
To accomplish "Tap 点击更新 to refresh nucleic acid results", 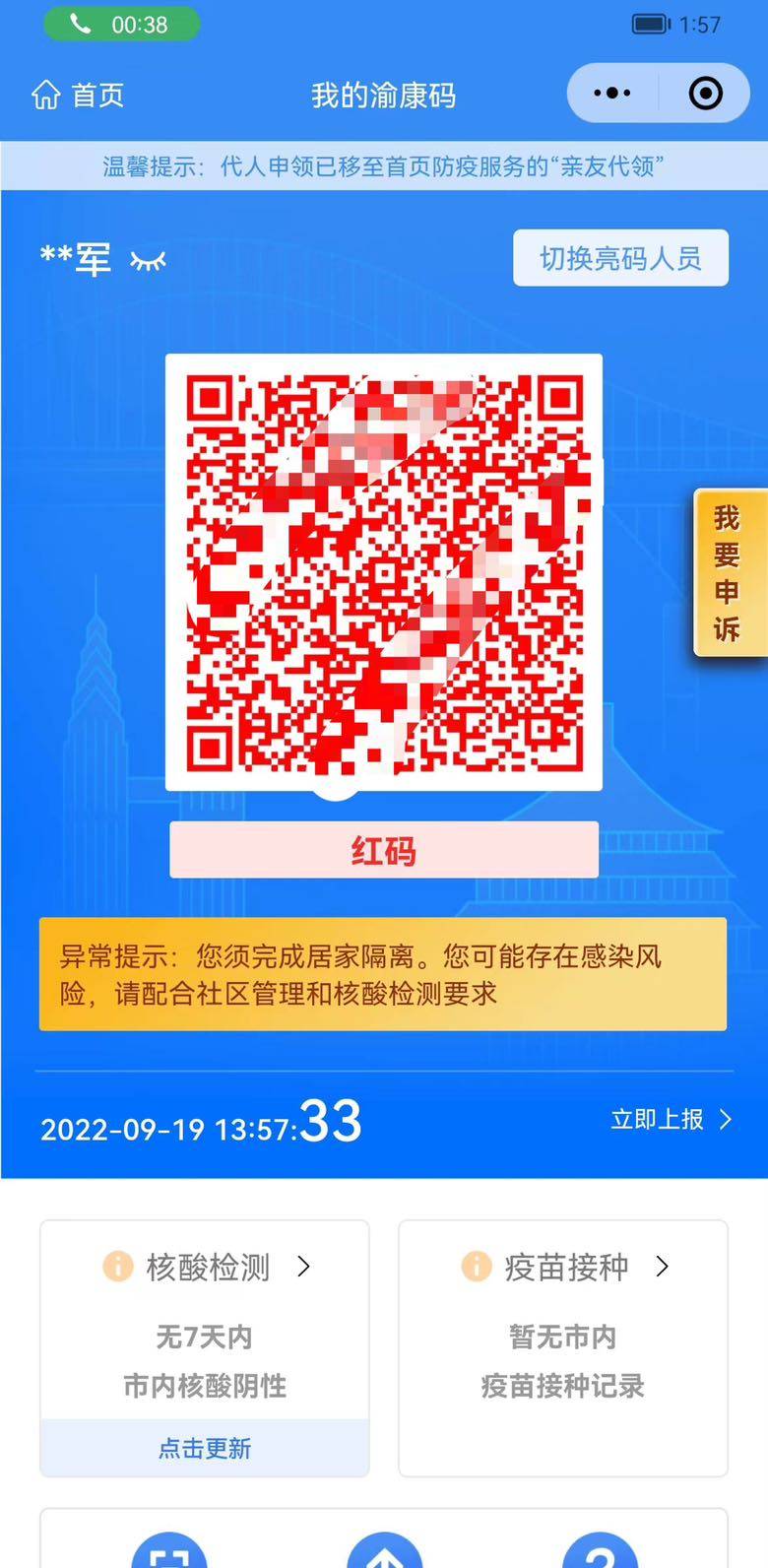I will click(x=205, y=1448).
